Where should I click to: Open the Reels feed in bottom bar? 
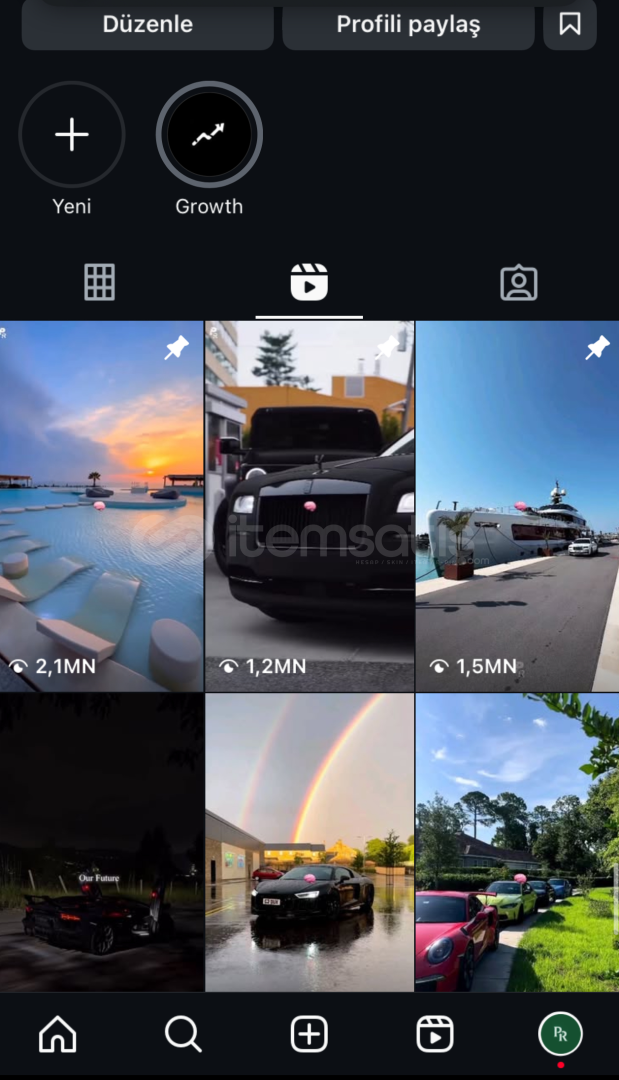[435, 1034]
